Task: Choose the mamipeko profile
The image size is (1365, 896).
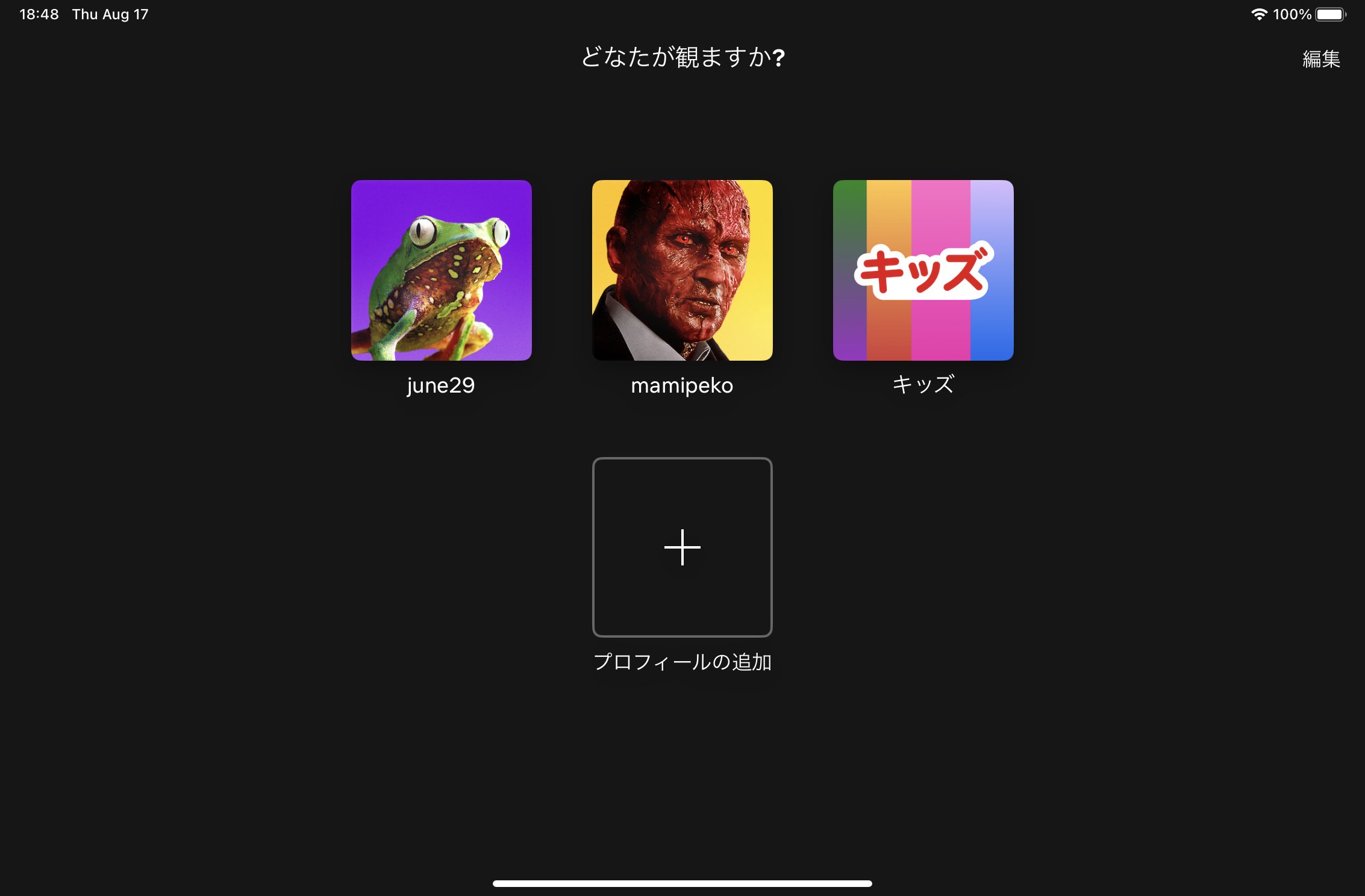Action: [x=682, y=270]
